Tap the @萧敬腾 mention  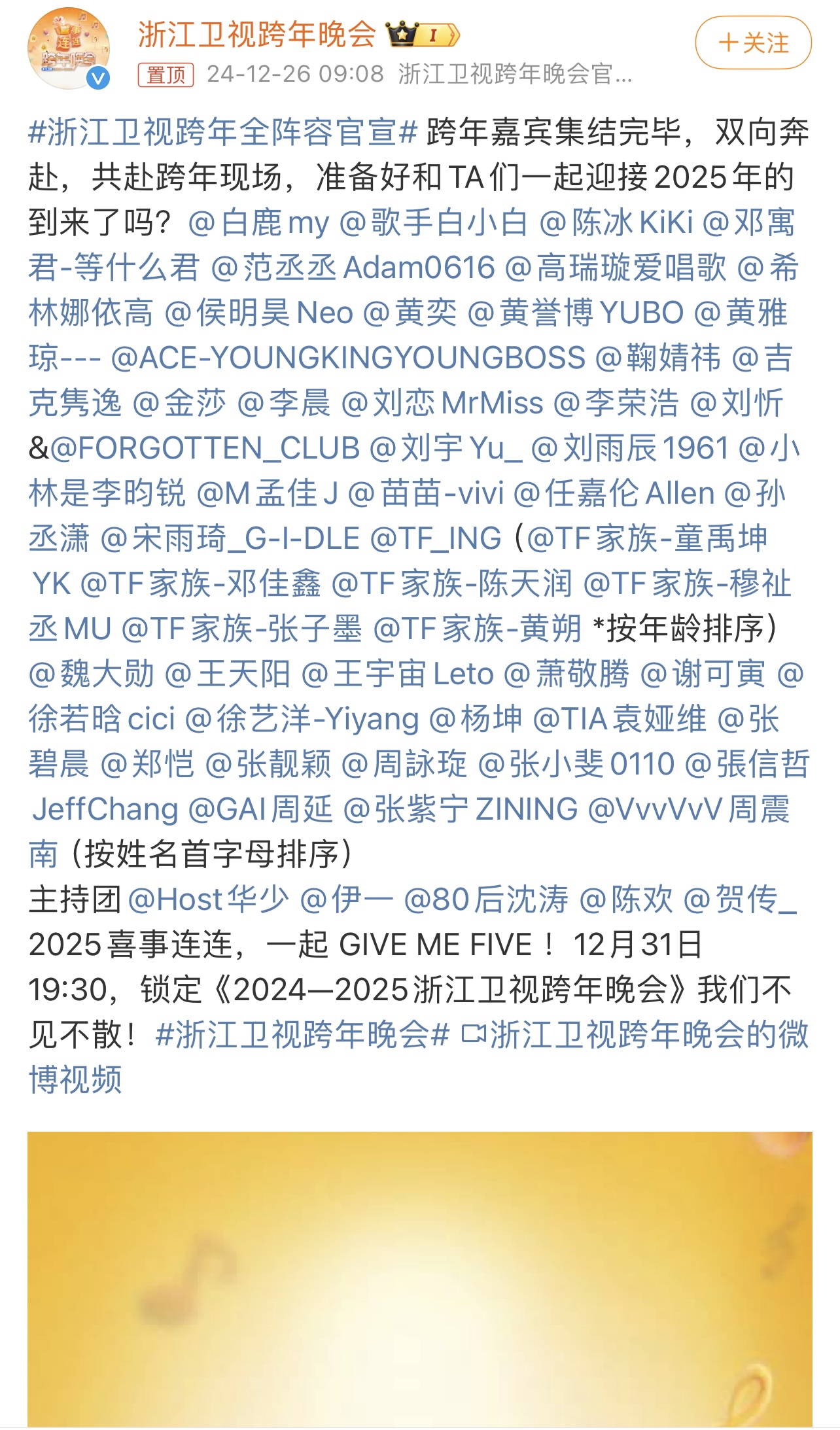click(x=567, y=674)
